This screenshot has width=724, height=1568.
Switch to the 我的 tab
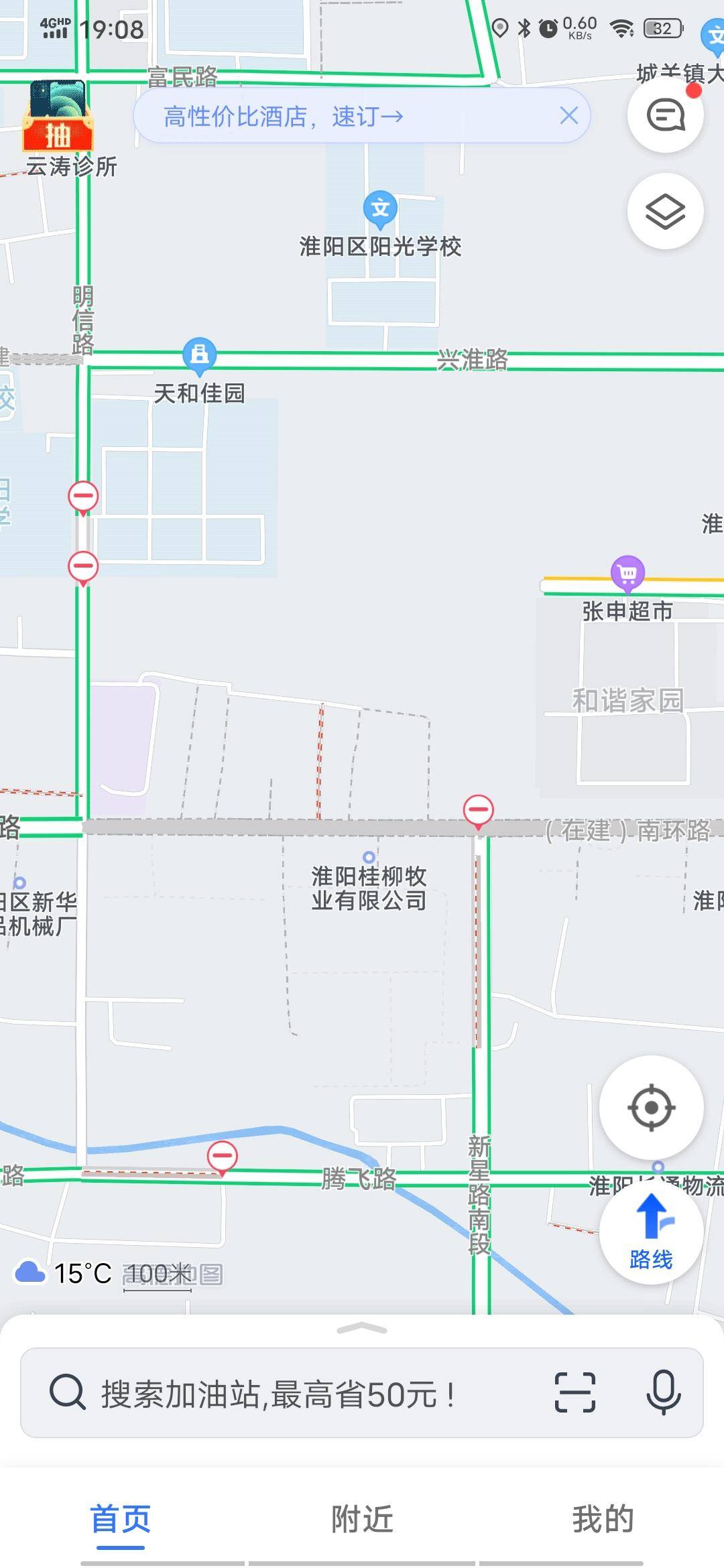603,1519
